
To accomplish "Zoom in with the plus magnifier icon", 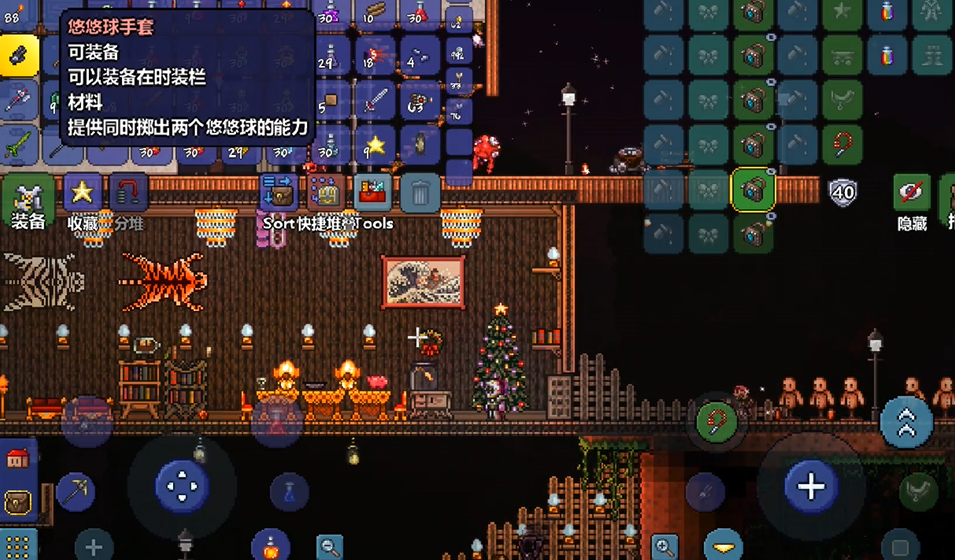I will tap(664, 546).
